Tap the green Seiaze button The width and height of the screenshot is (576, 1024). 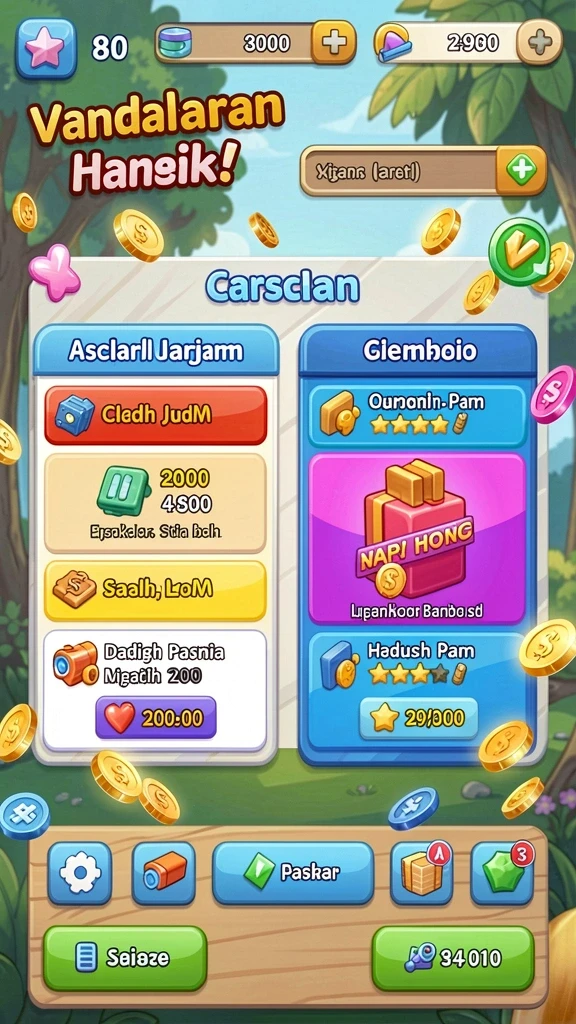point(125,957)
